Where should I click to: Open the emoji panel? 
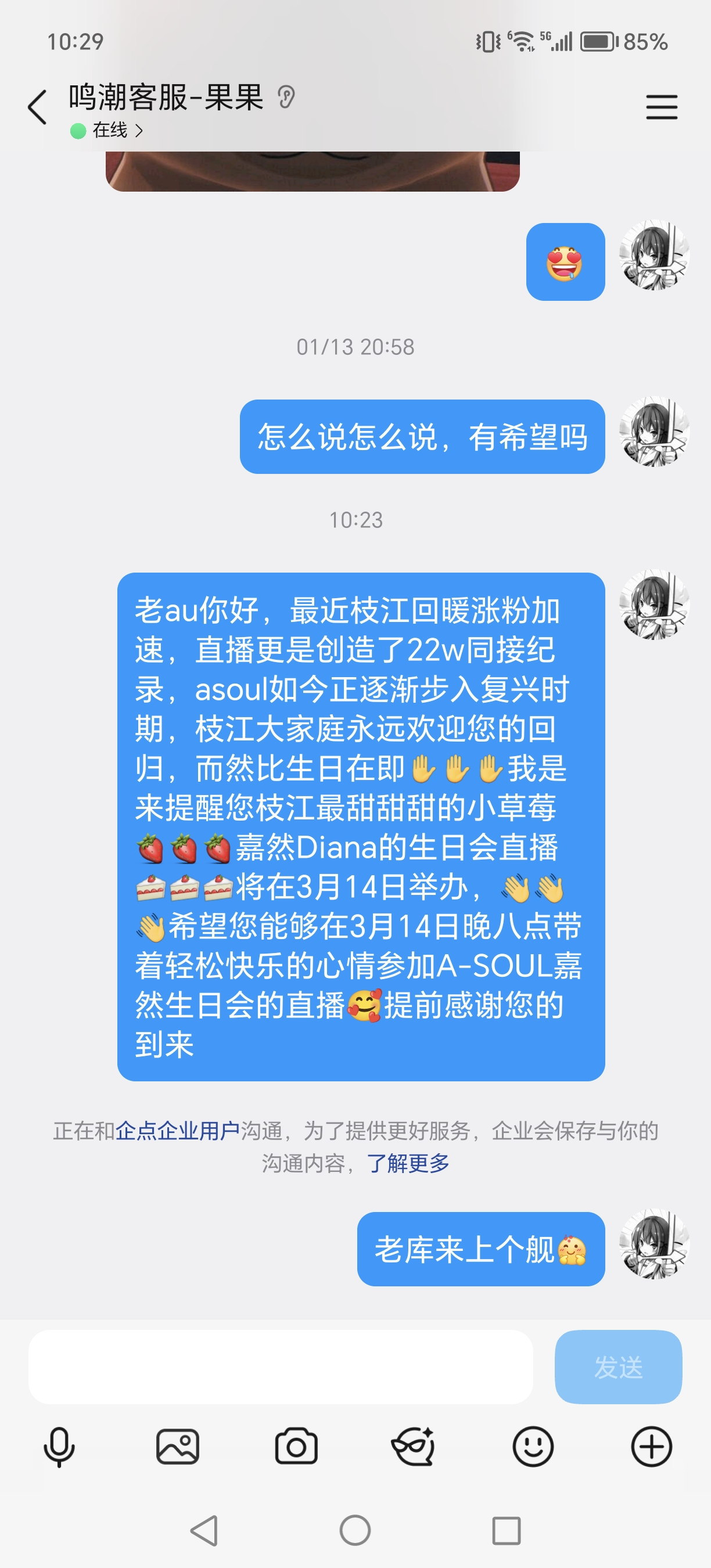pos(533,1446)
